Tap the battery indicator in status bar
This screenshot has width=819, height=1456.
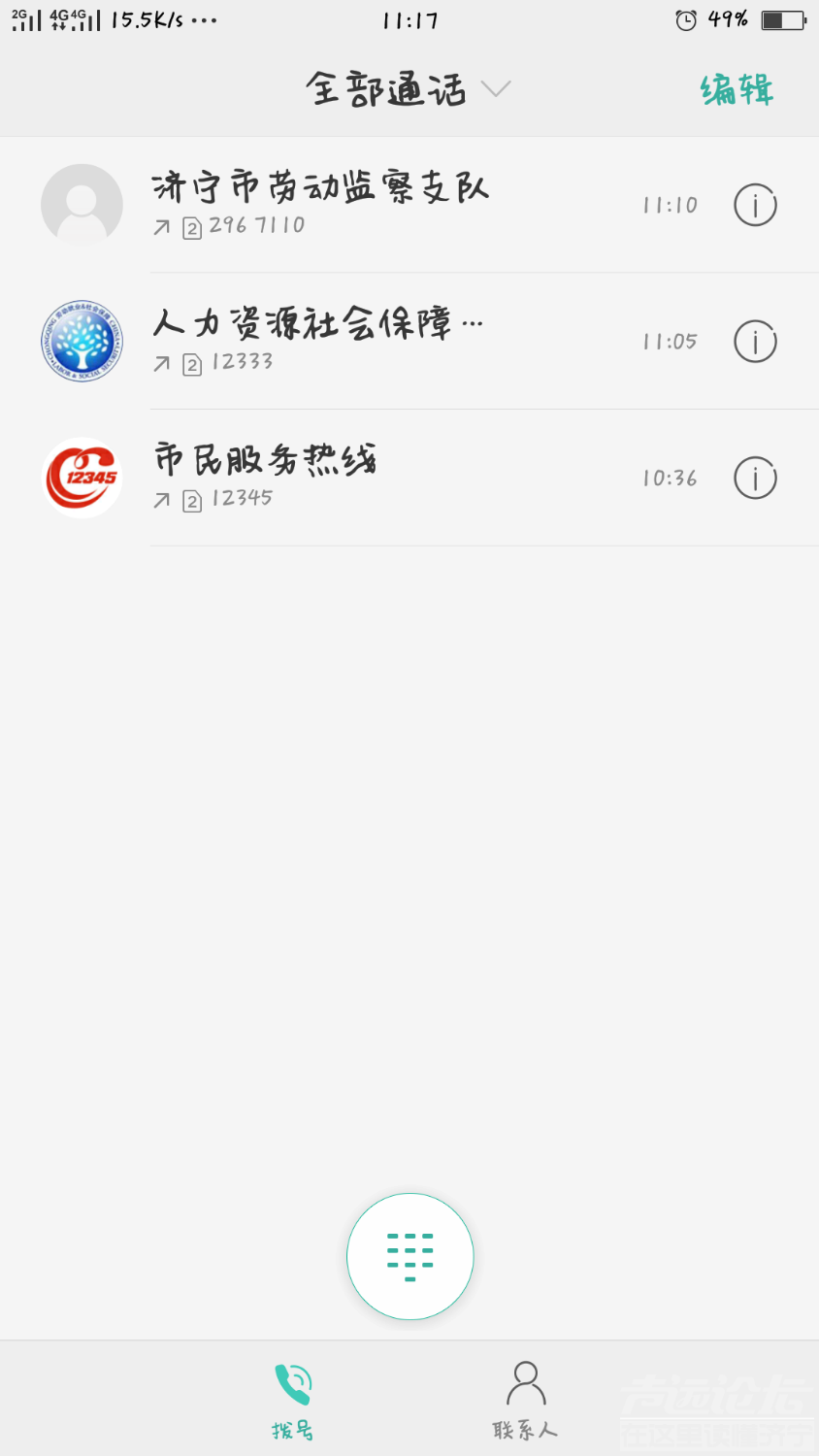click(x=782, y=18)
